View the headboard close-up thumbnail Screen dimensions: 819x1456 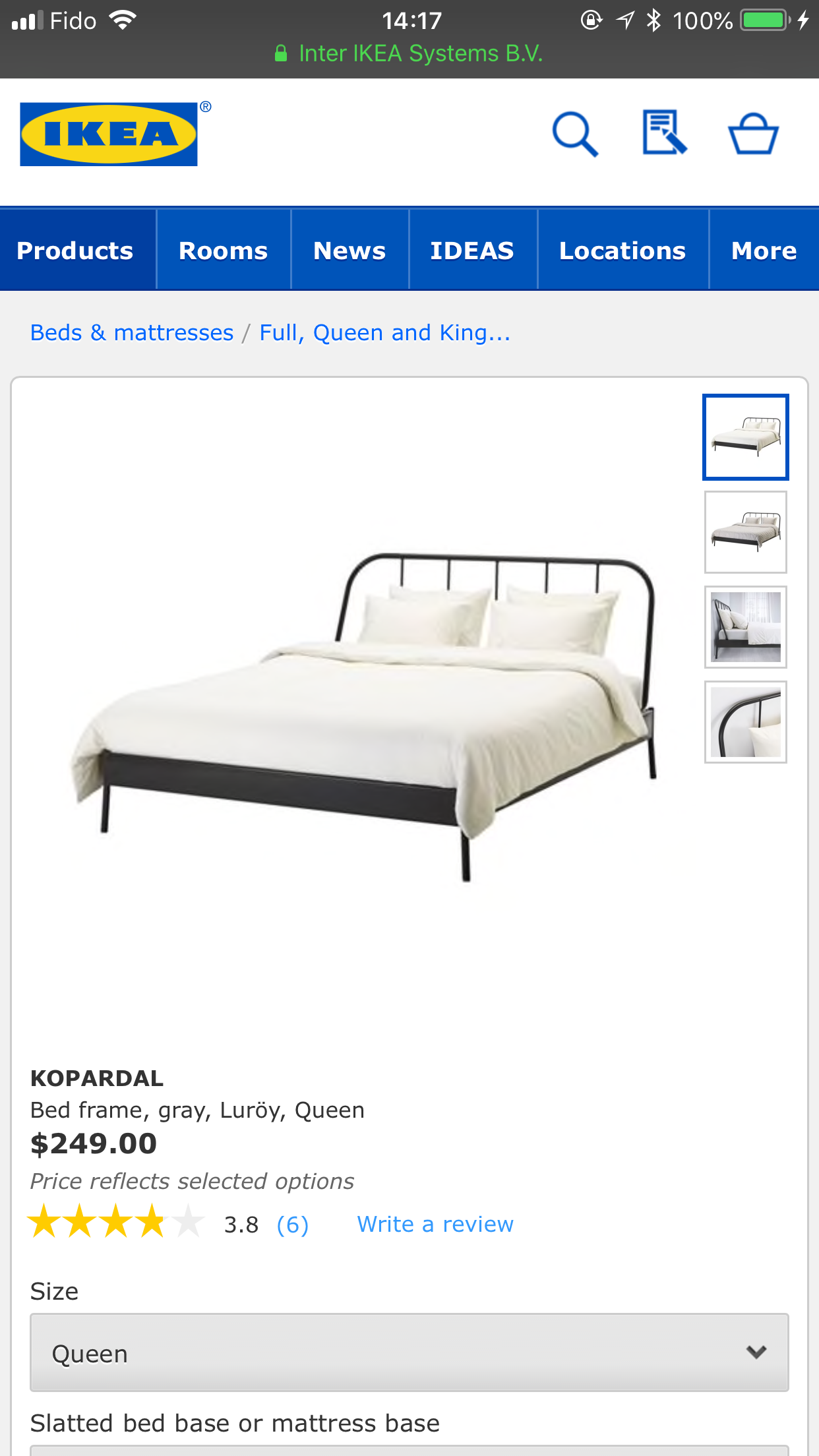pyautogui.click(x=745, y=722)
